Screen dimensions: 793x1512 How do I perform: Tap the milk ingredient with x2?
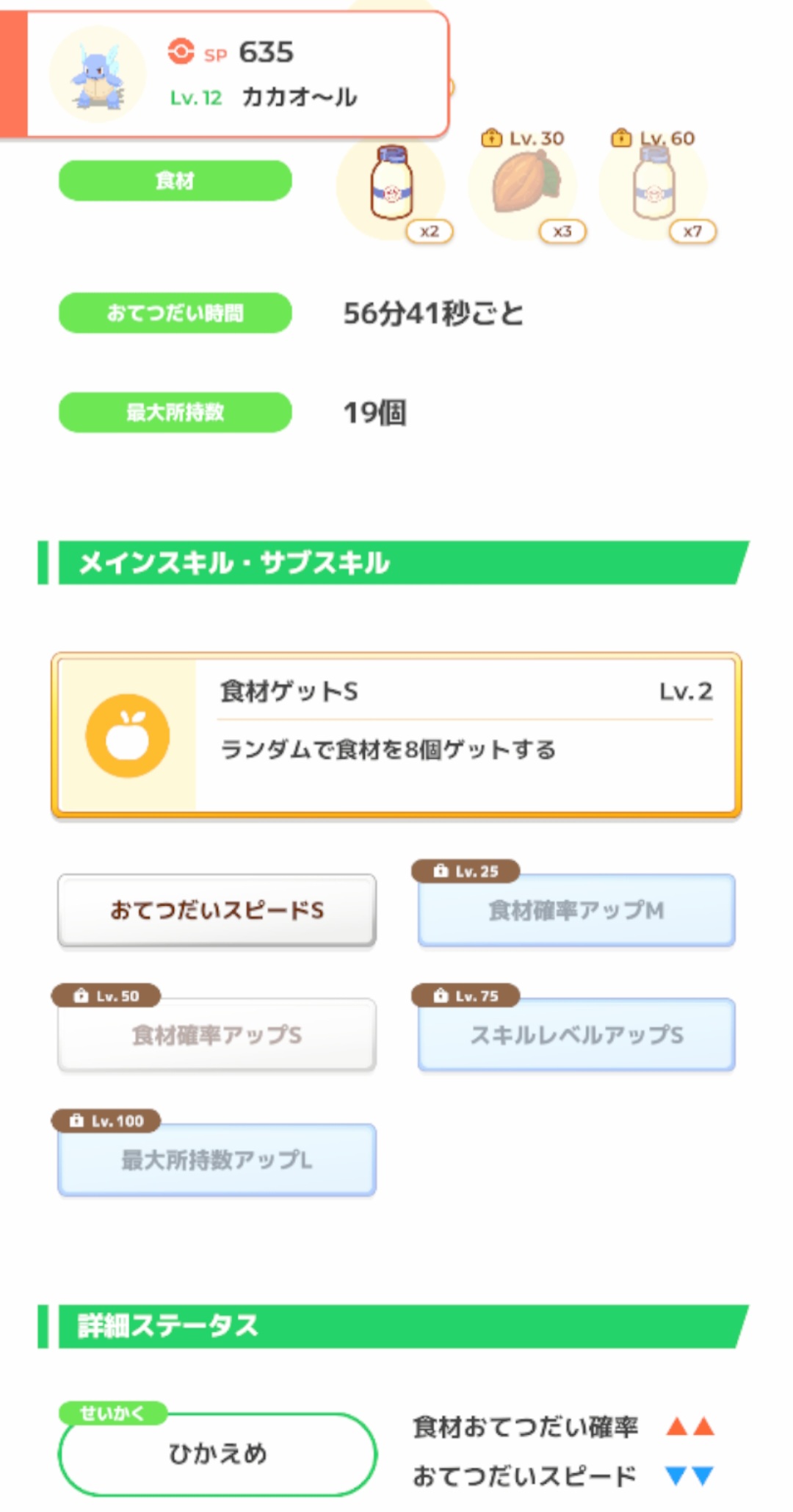tap(391, 184)
